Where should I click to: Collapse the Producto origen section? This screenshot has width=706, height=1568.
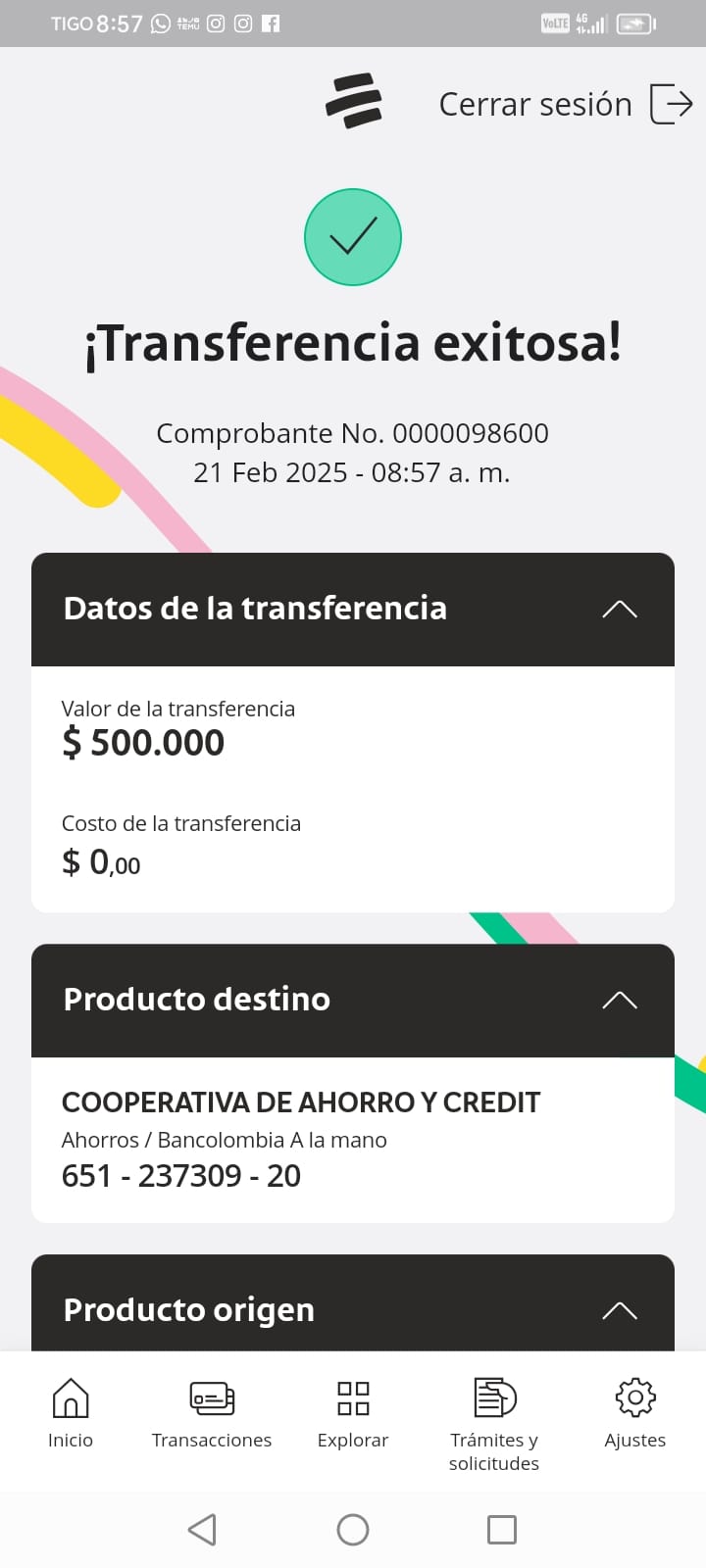[x=619, y=1311]
